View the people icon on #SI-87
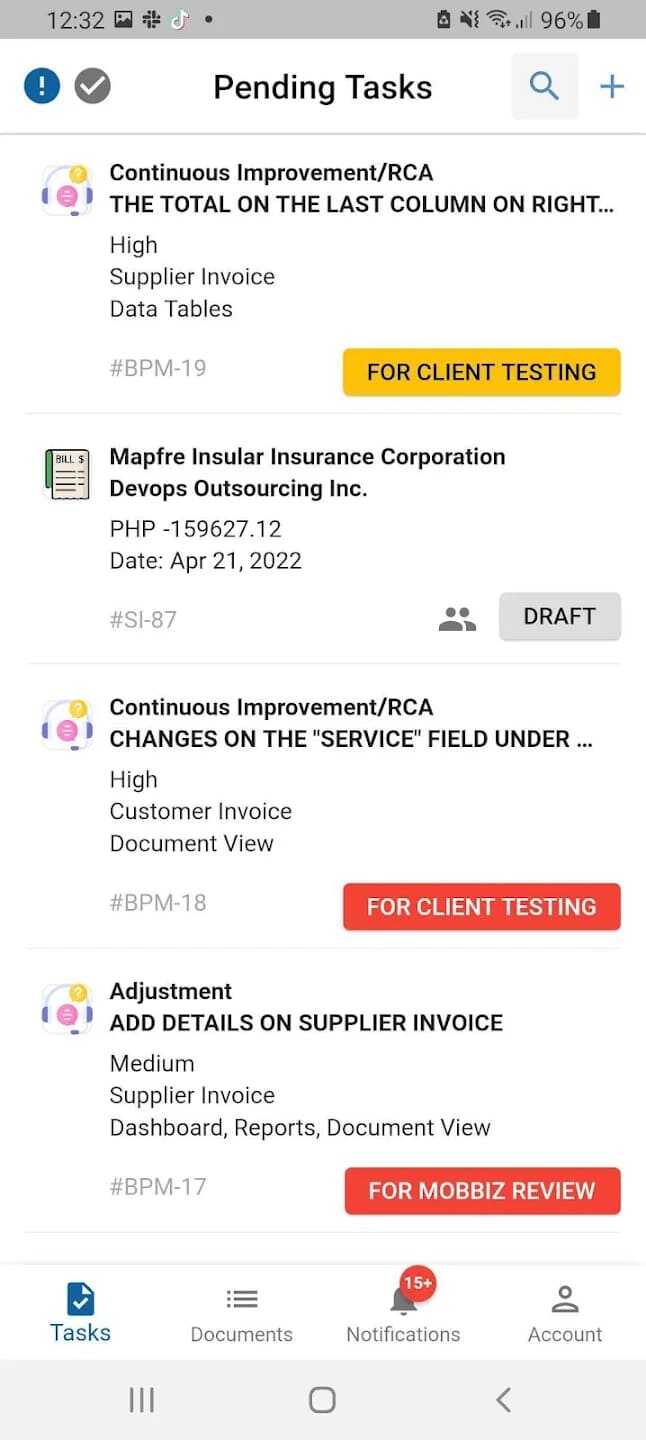646x1440 pixels. pos(457,619)
